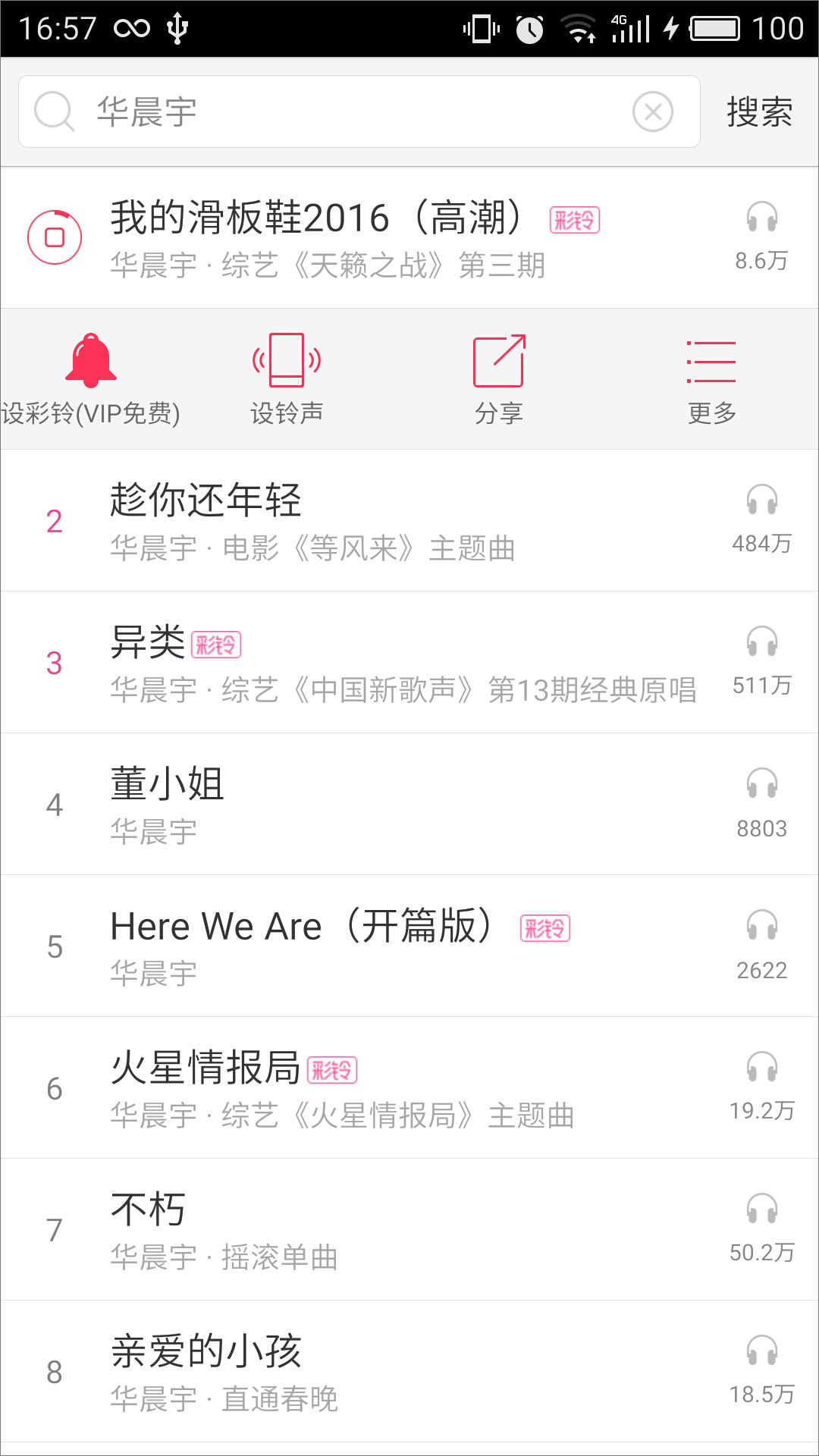819x1456 pixels.
Task: Choose 设铃声 to set the ringtone
Action: [x=287, y=379]
